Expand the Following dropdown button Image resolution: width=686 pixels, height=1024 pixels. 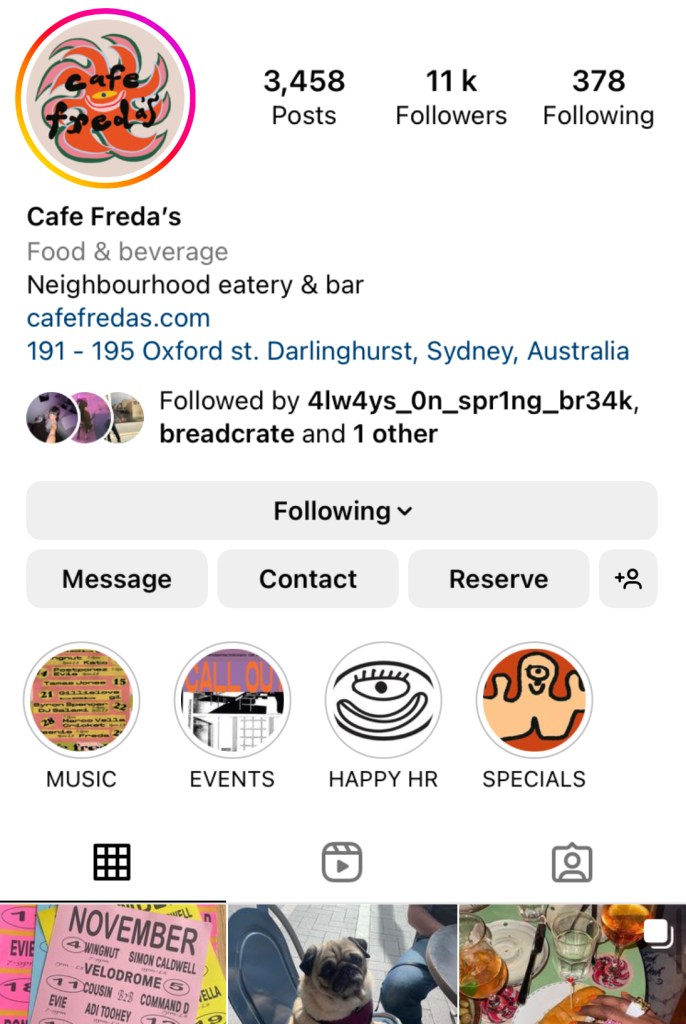tap(342, 511)
